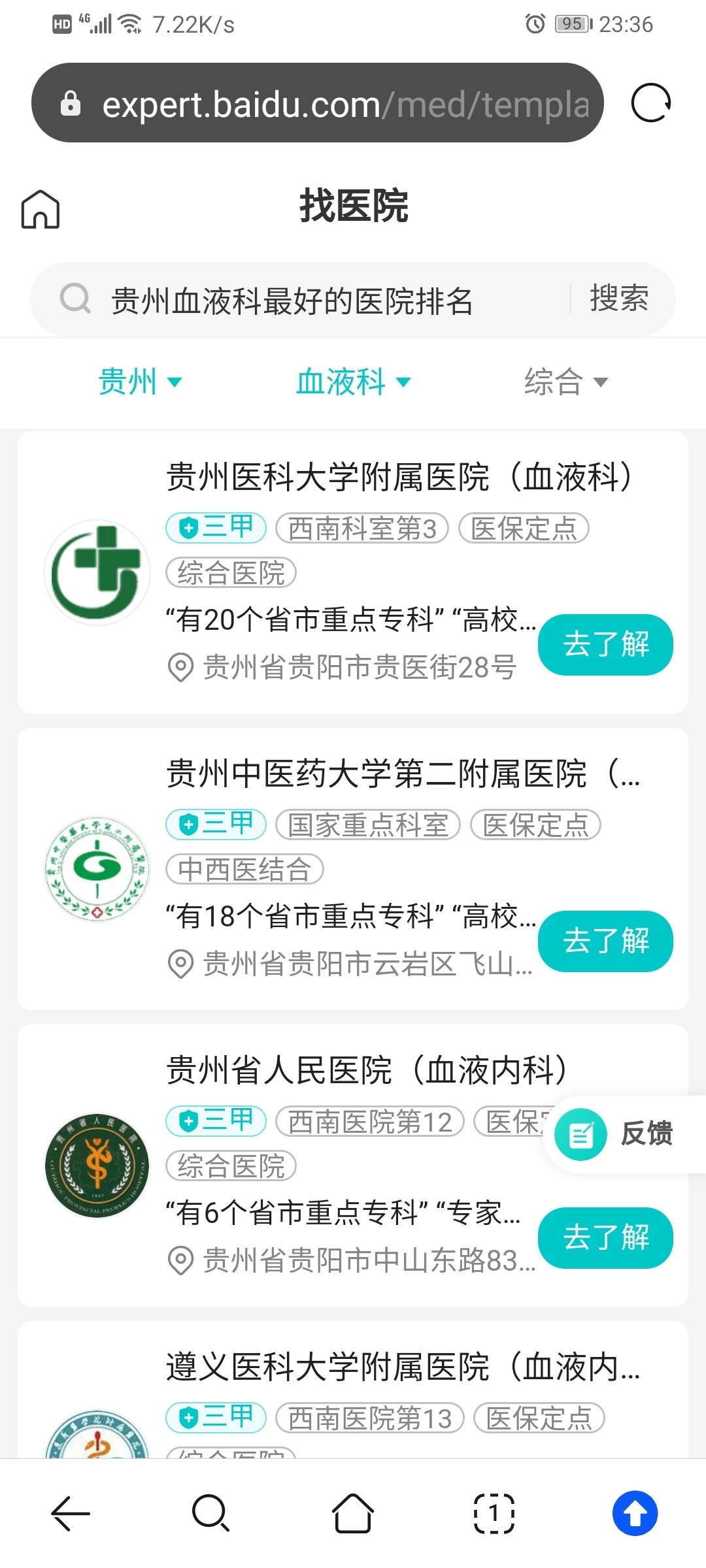
Task: Open the 贵州省人民医院 card
Action: point(353,1166)
